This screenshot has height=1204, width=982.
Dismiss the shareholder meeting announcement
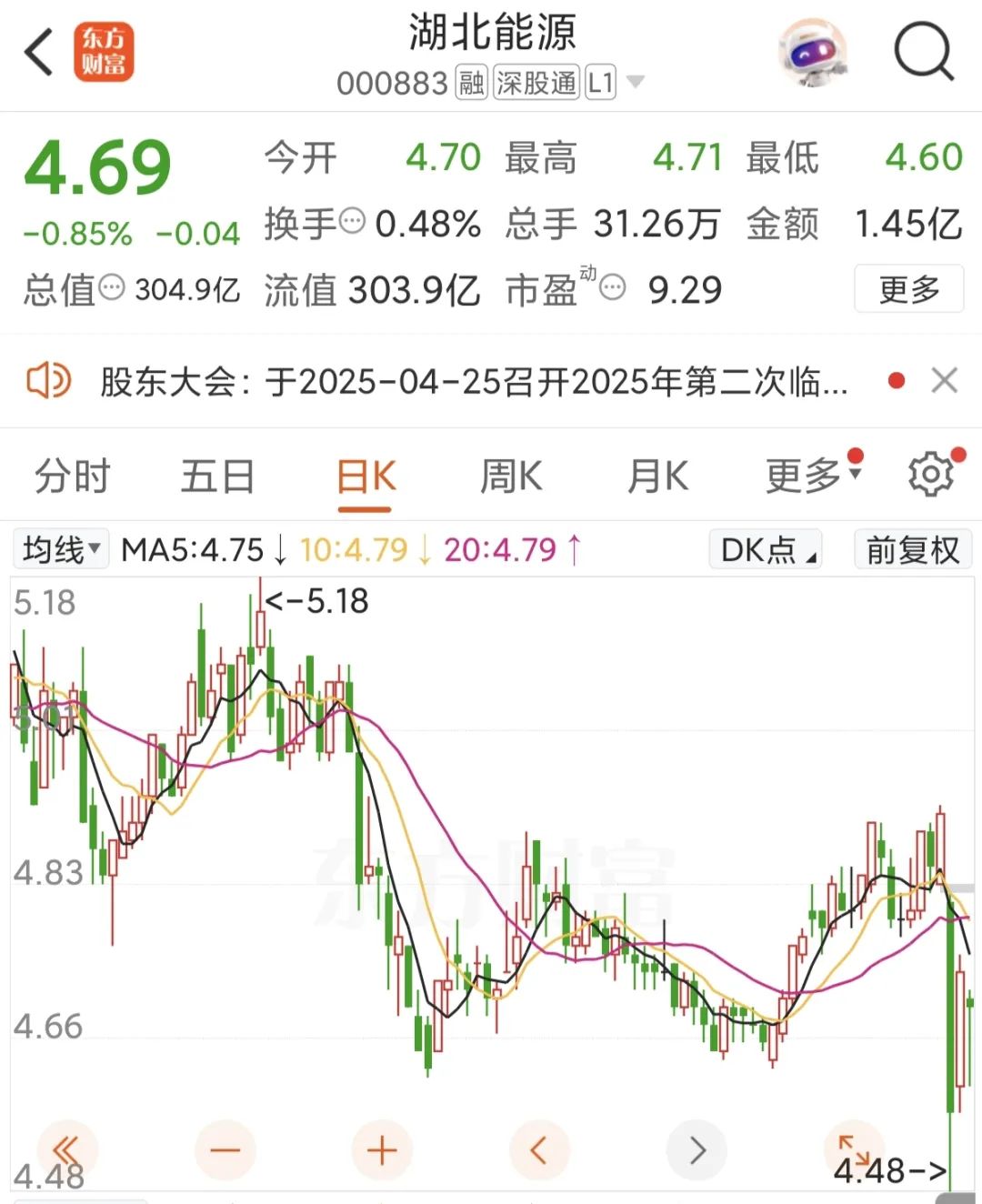(x=945, y=381)
